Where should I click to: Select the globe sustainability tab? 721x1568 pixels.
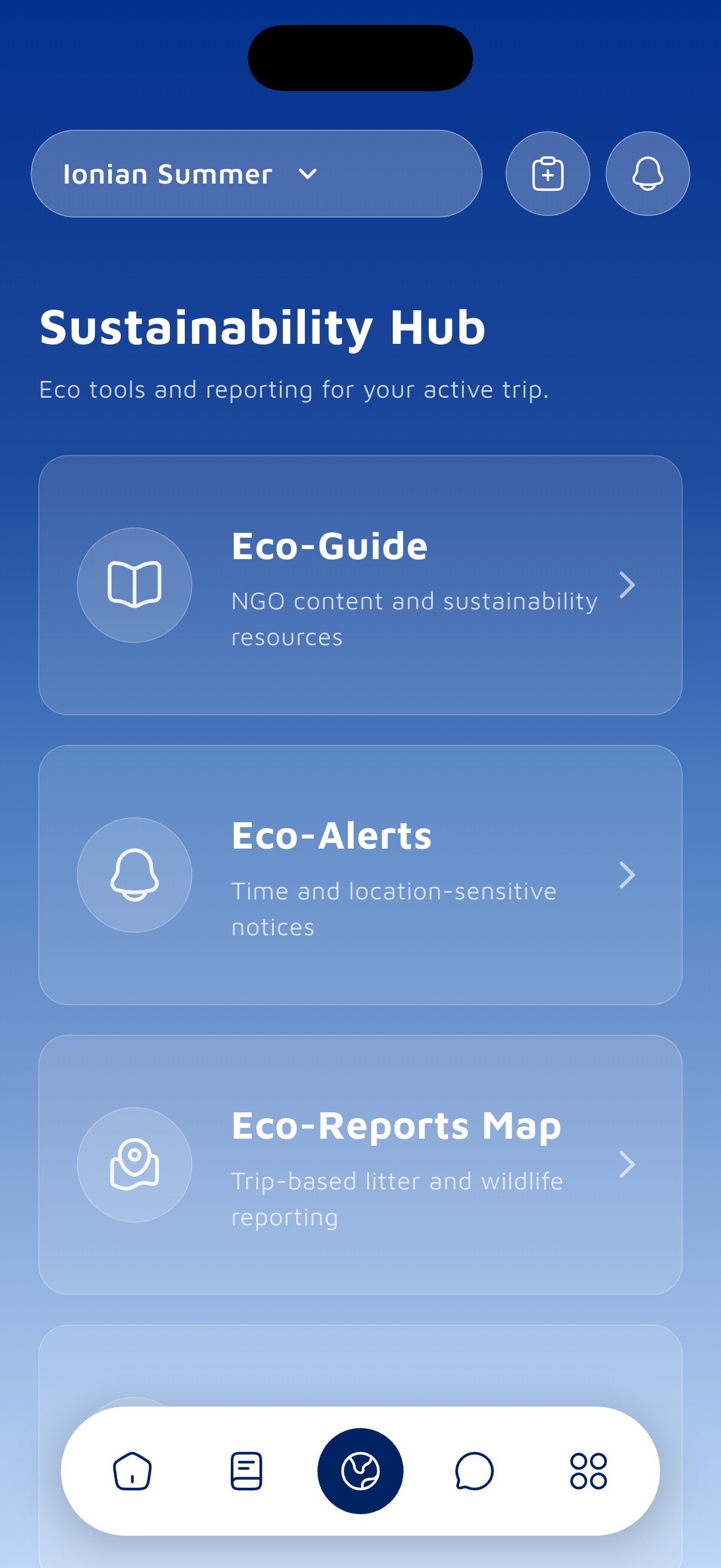pos(360,1471)
